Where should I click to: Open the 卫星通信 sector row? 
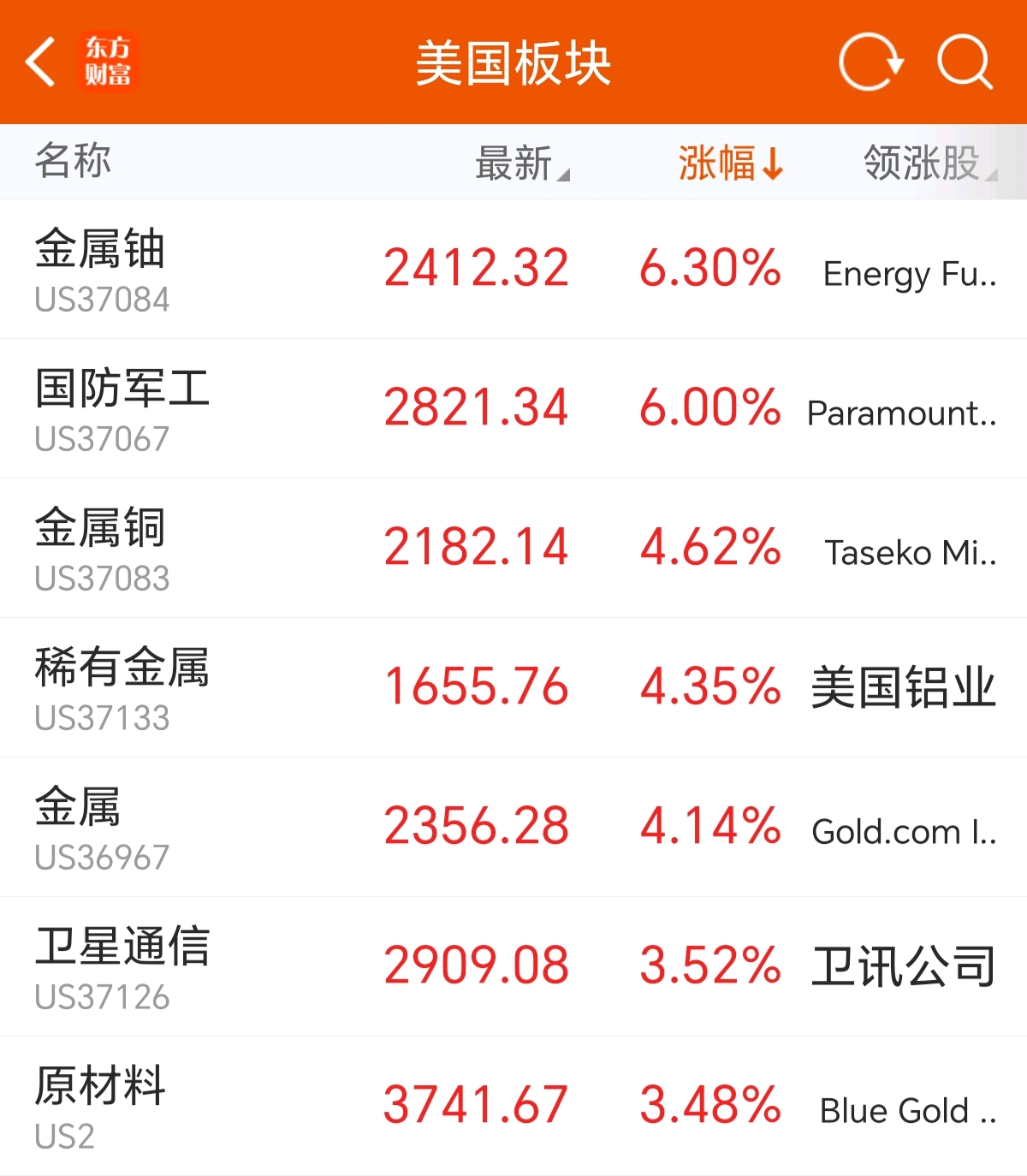pos(513,967)
